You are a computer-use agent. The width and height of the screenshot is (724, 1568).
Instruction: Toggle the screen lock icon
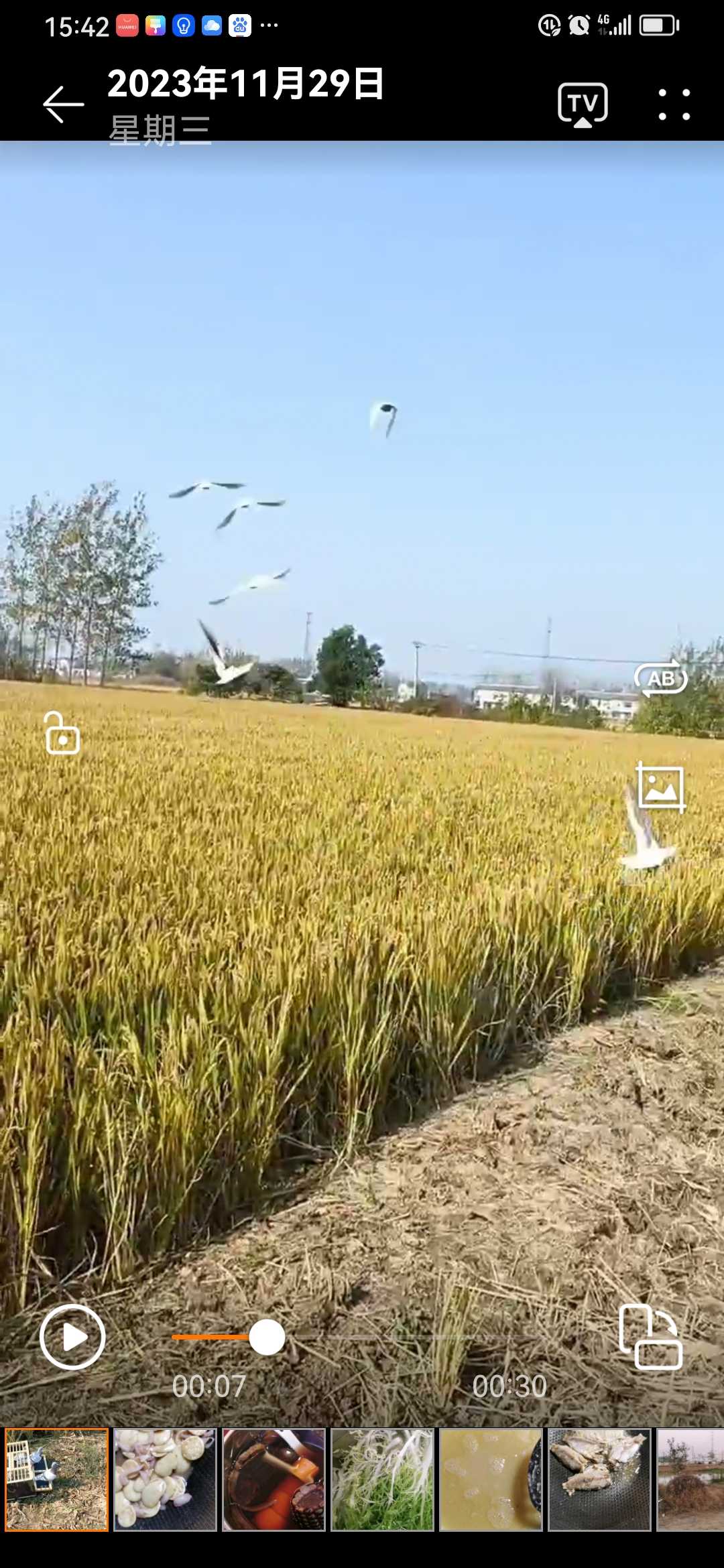(x=62, y=733)
